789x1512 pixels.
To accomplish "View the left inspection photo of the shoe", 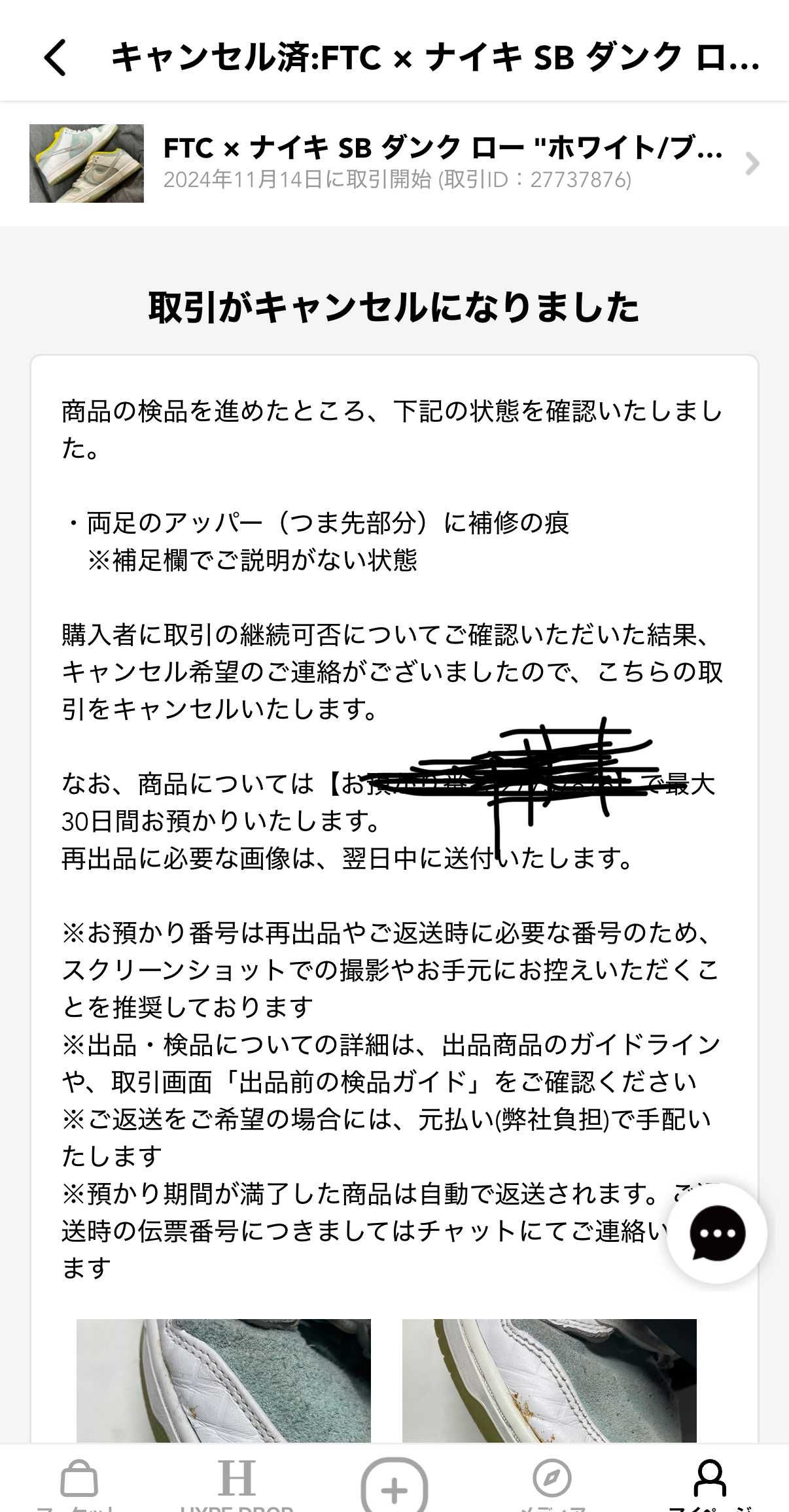I will (x=224, y=1381).
